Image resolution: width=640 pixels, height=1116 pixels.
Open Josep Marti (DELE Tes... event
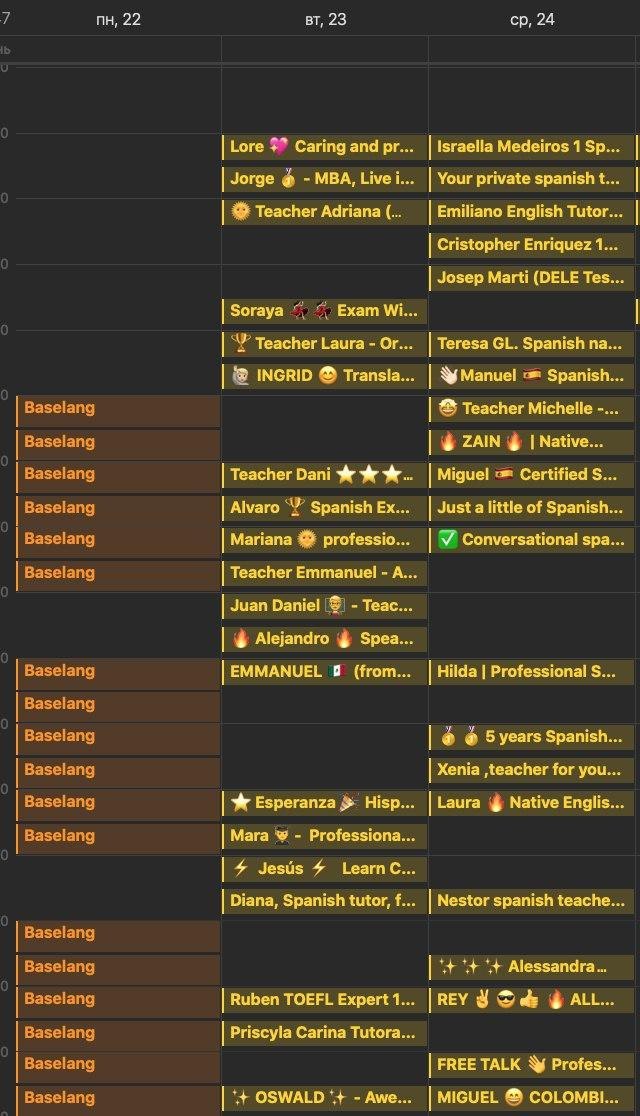(x=531, y=278)
